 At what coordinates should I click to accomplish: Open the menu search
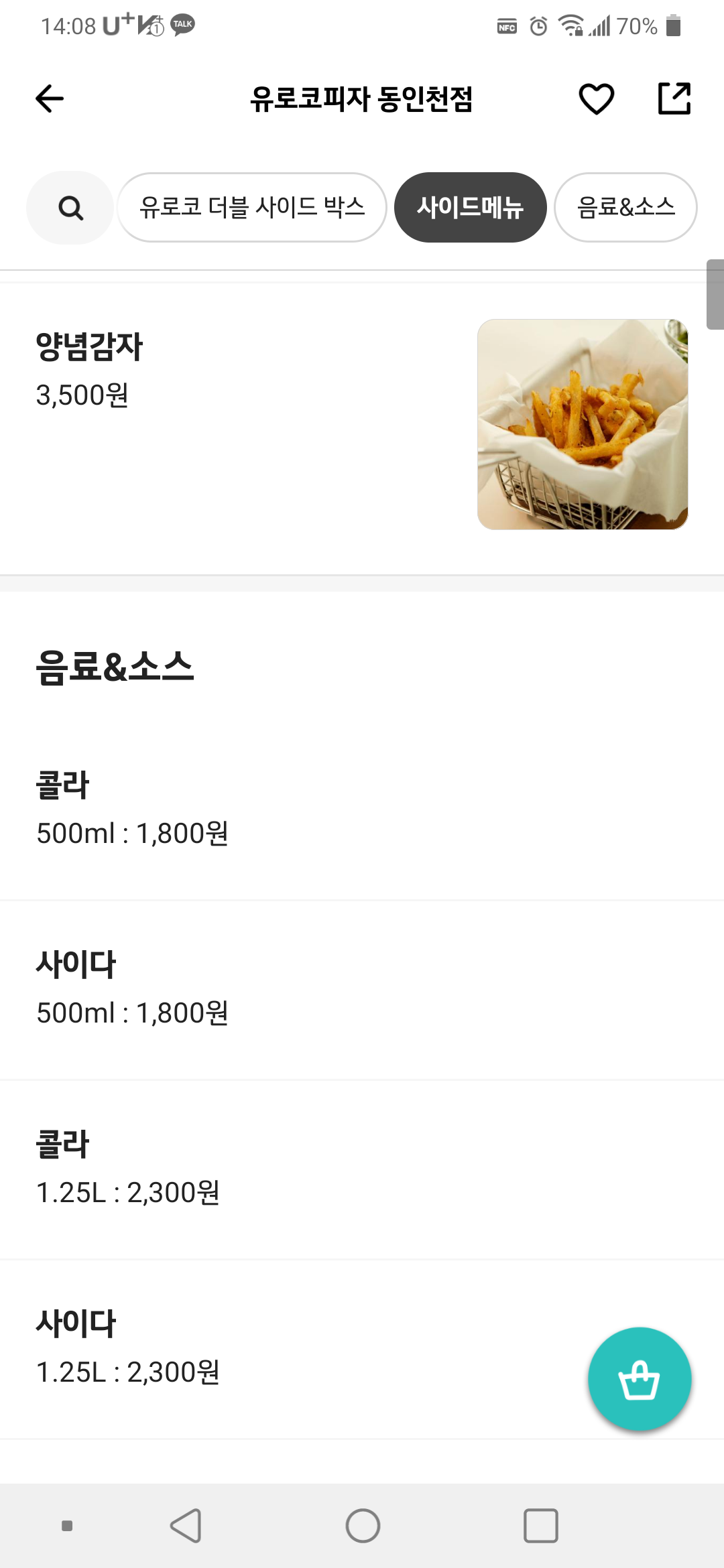click(x=70, y=208)
